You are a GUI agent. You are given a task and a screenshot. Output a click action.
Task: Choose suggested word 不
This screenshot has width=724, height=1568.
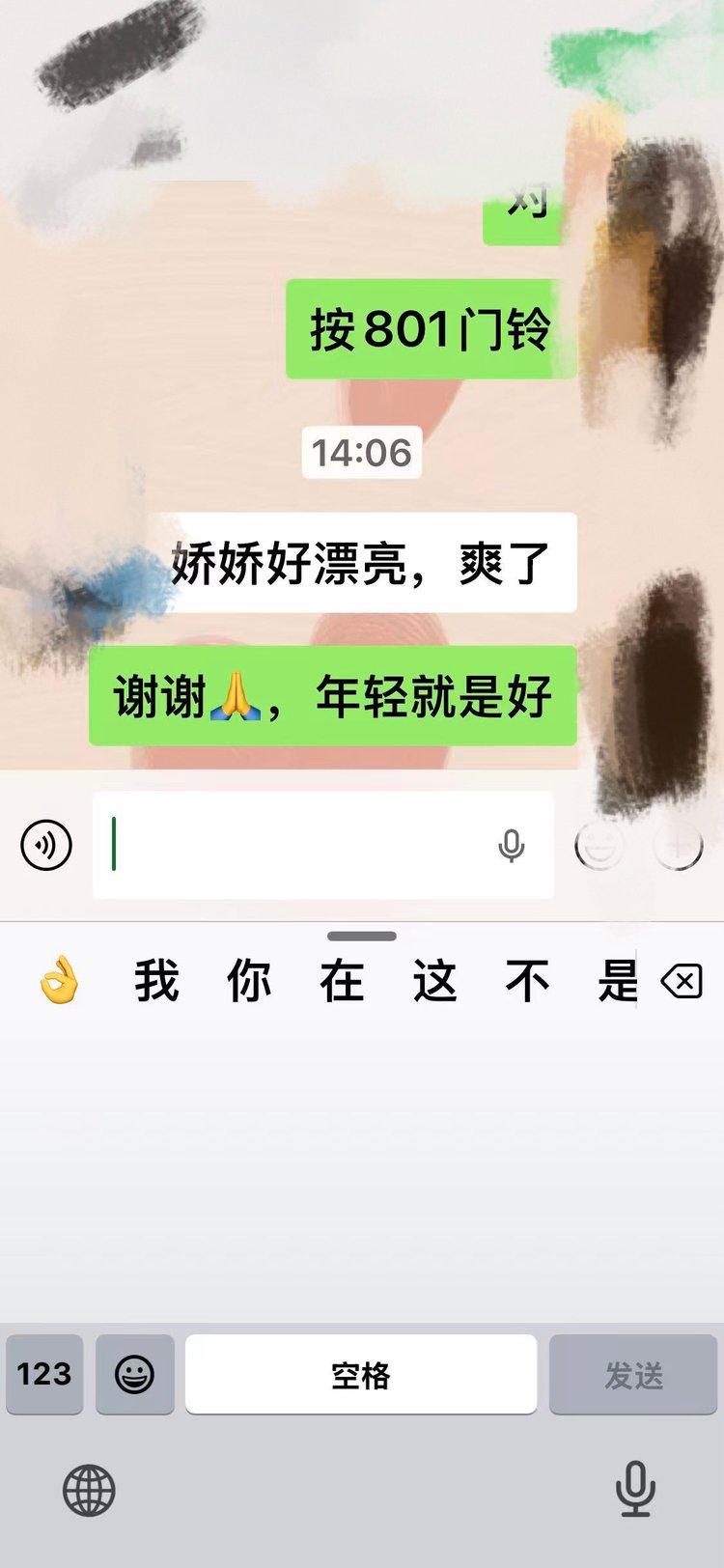[527, 981]
